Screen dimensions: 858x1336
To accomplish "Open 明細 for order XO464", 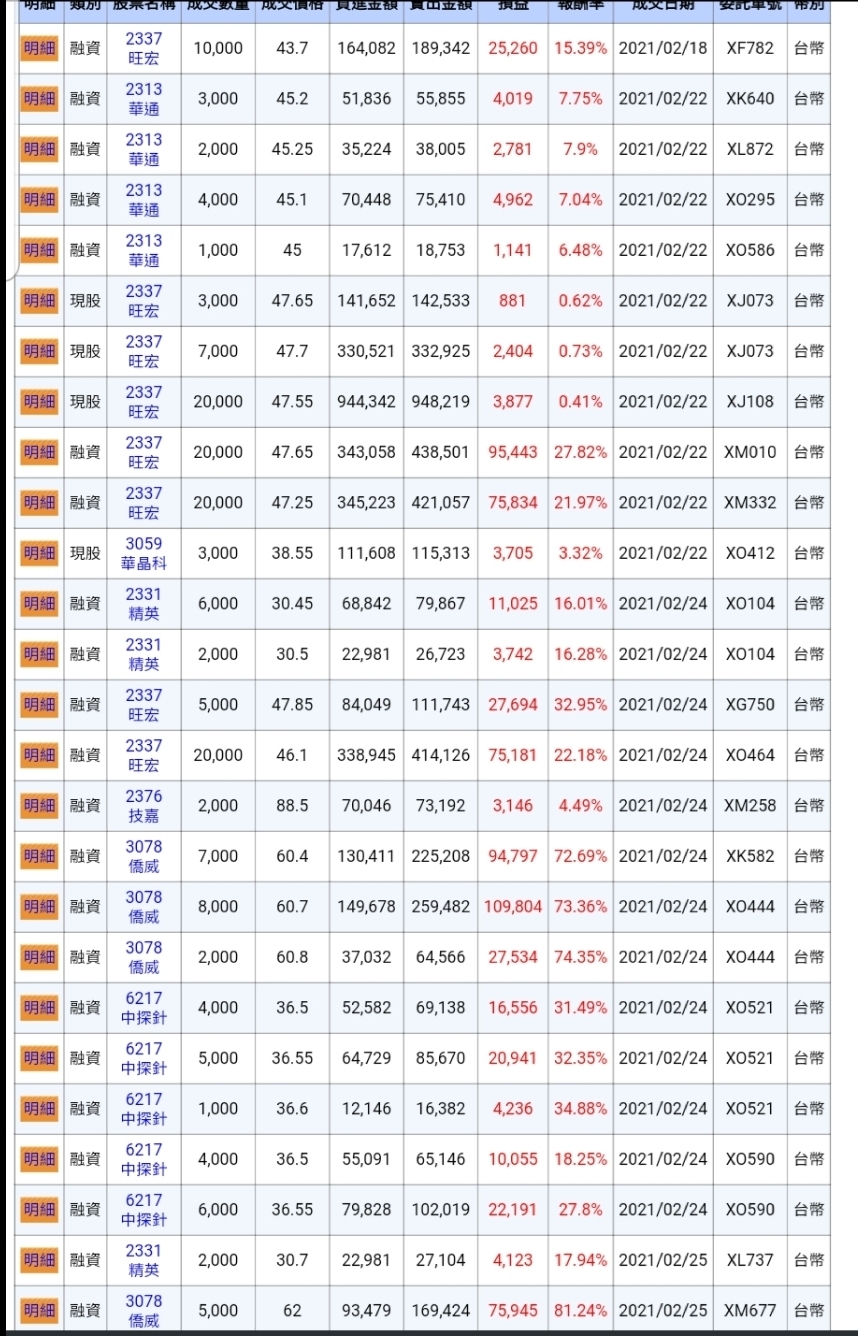I will tap(39, 755).
